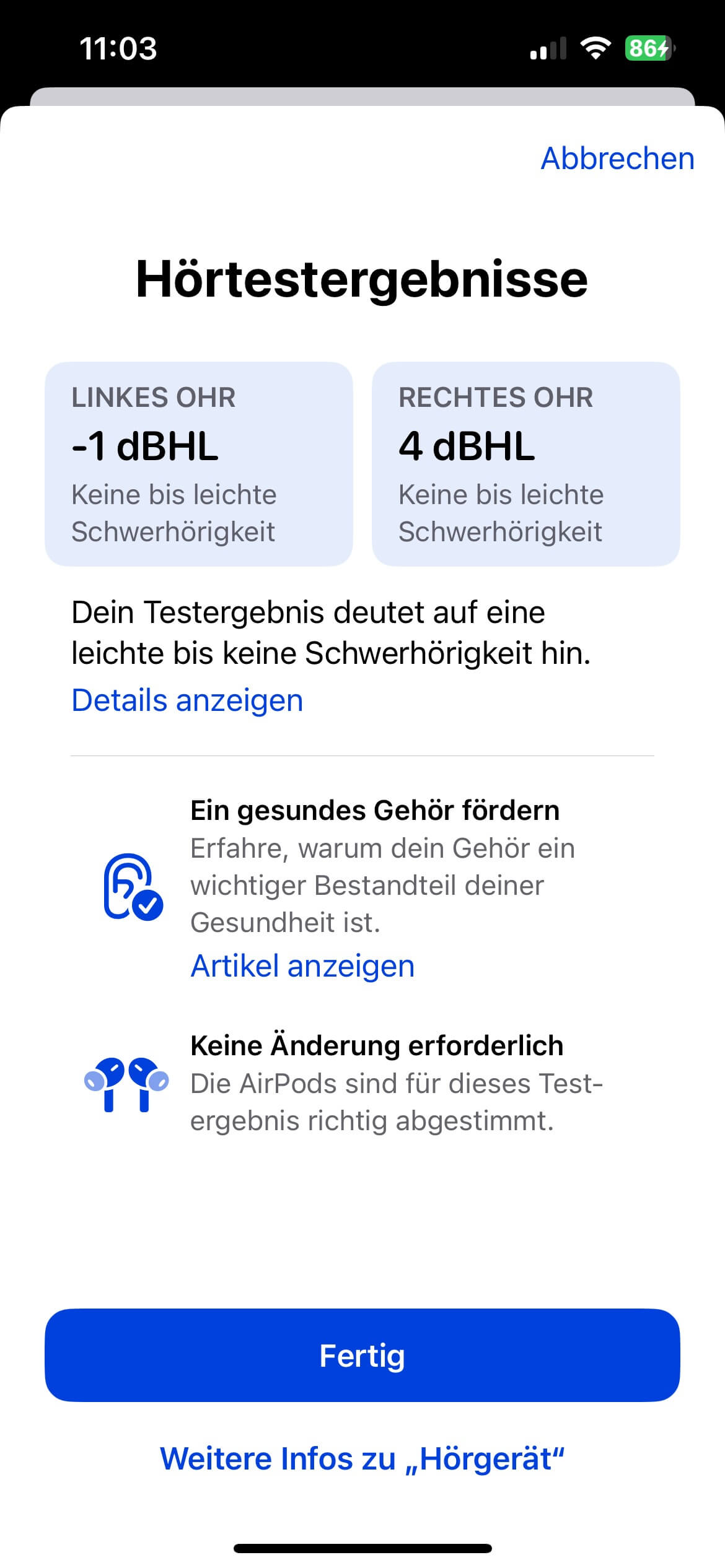Confirm with the Fertig button
This screenshot has height=1568, width=725.
(362, 1356)
